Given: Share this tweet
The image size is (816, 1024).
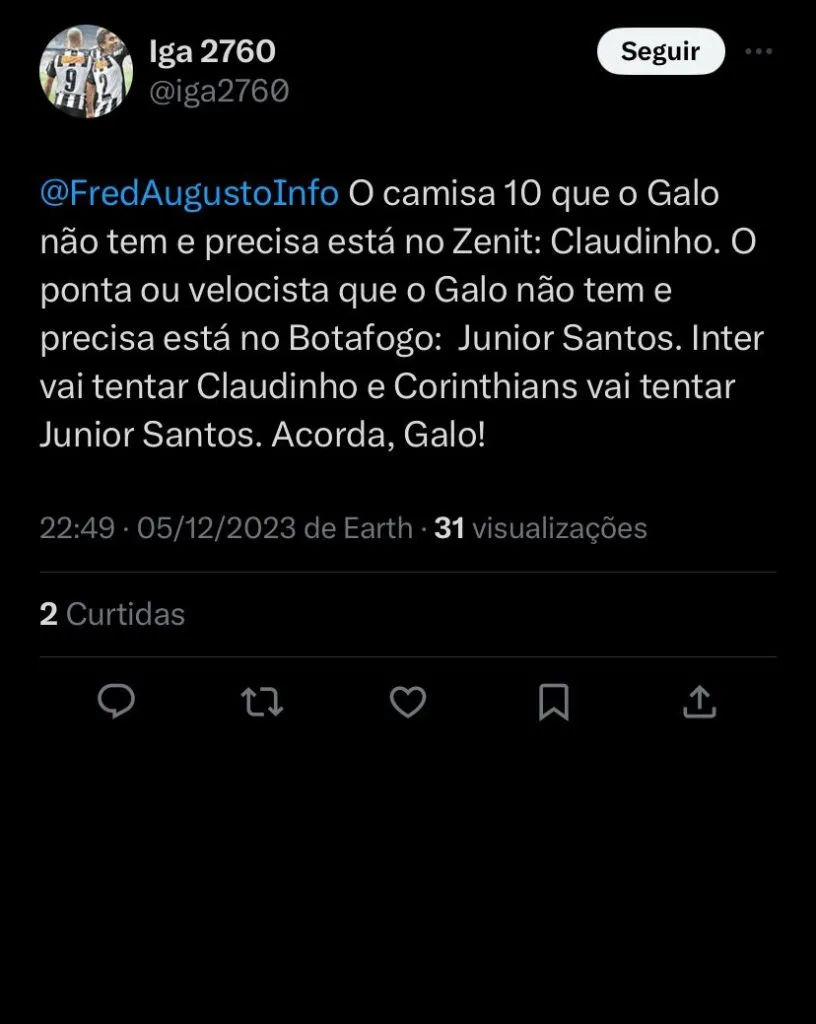Looking at the screenshot, I should 699,702.
